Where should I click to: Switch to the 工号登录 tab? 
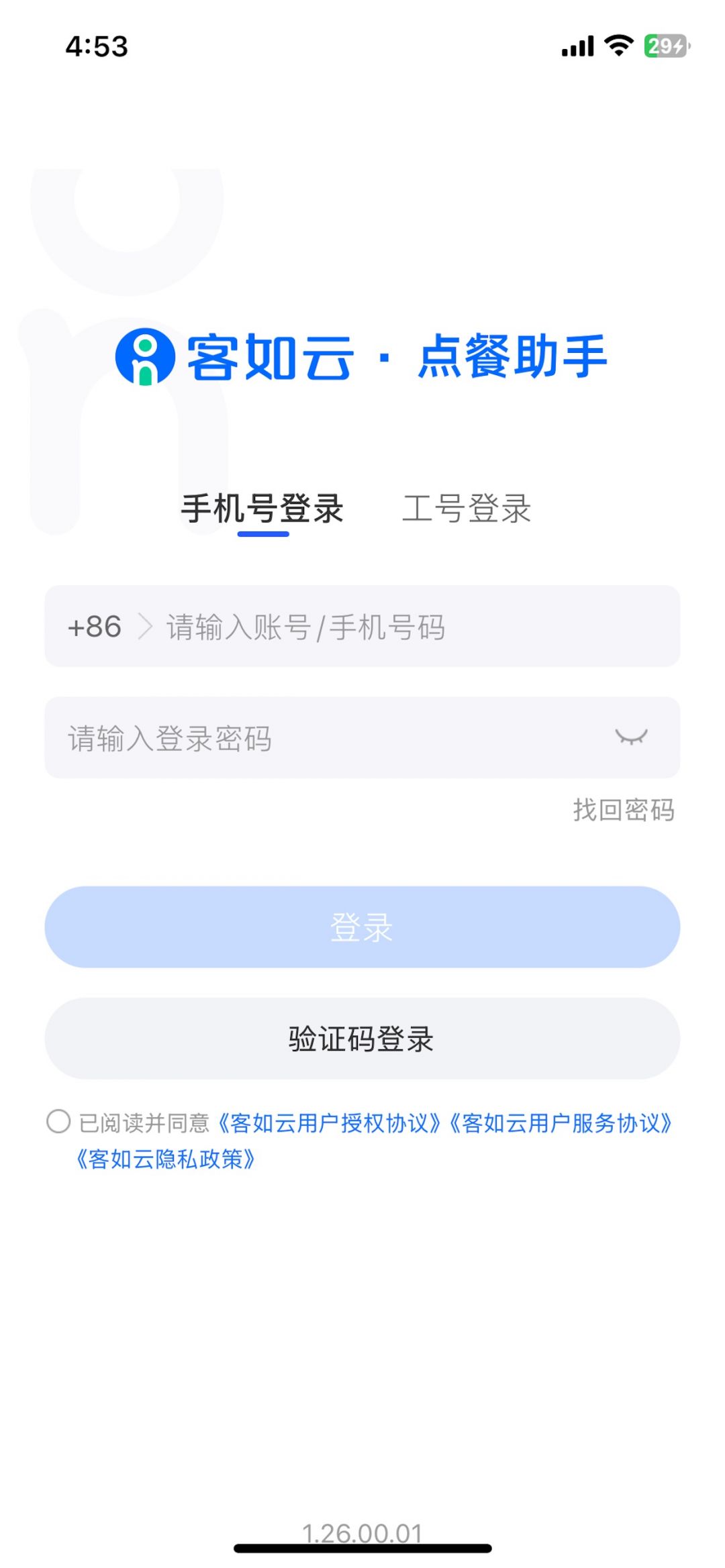point(467,509)
